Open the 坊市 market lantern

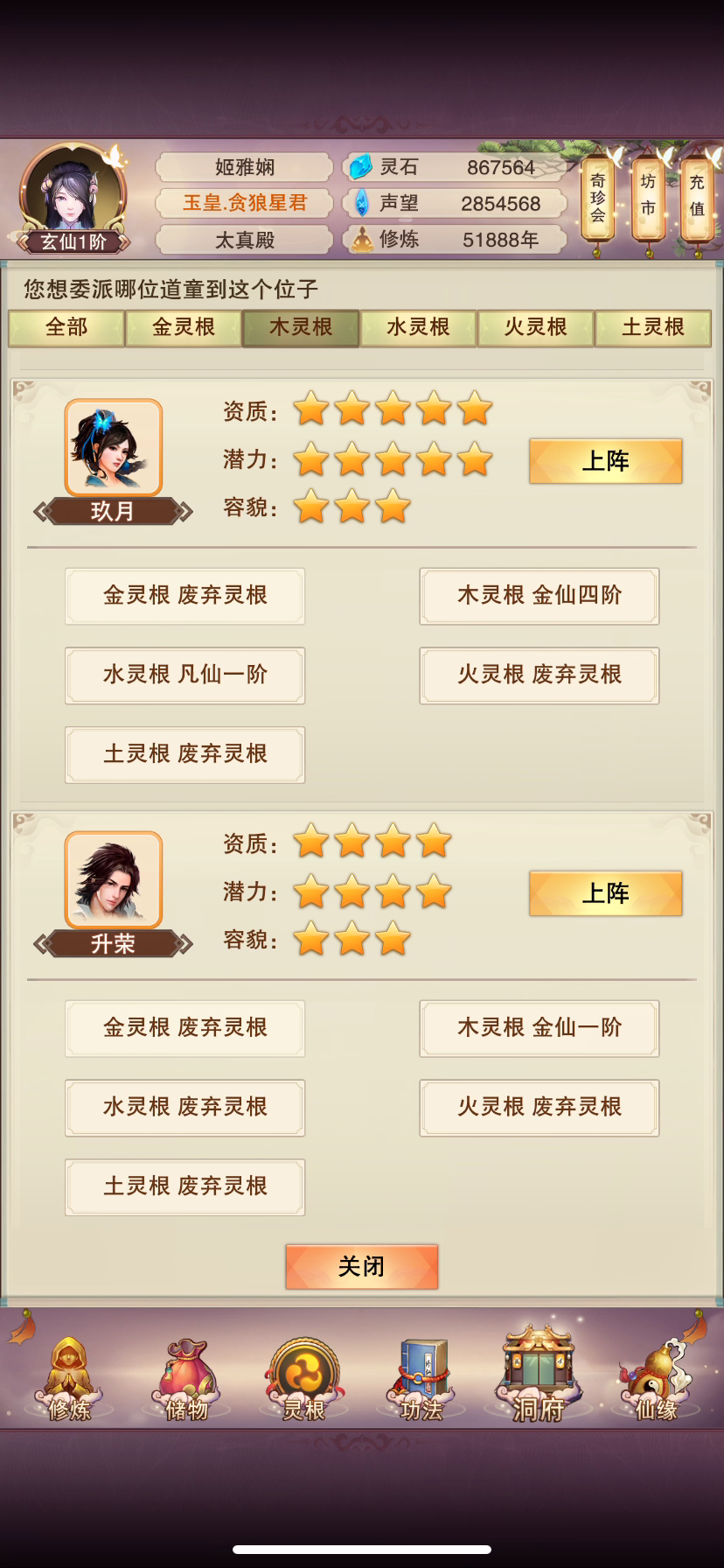[x=648, y=198]
